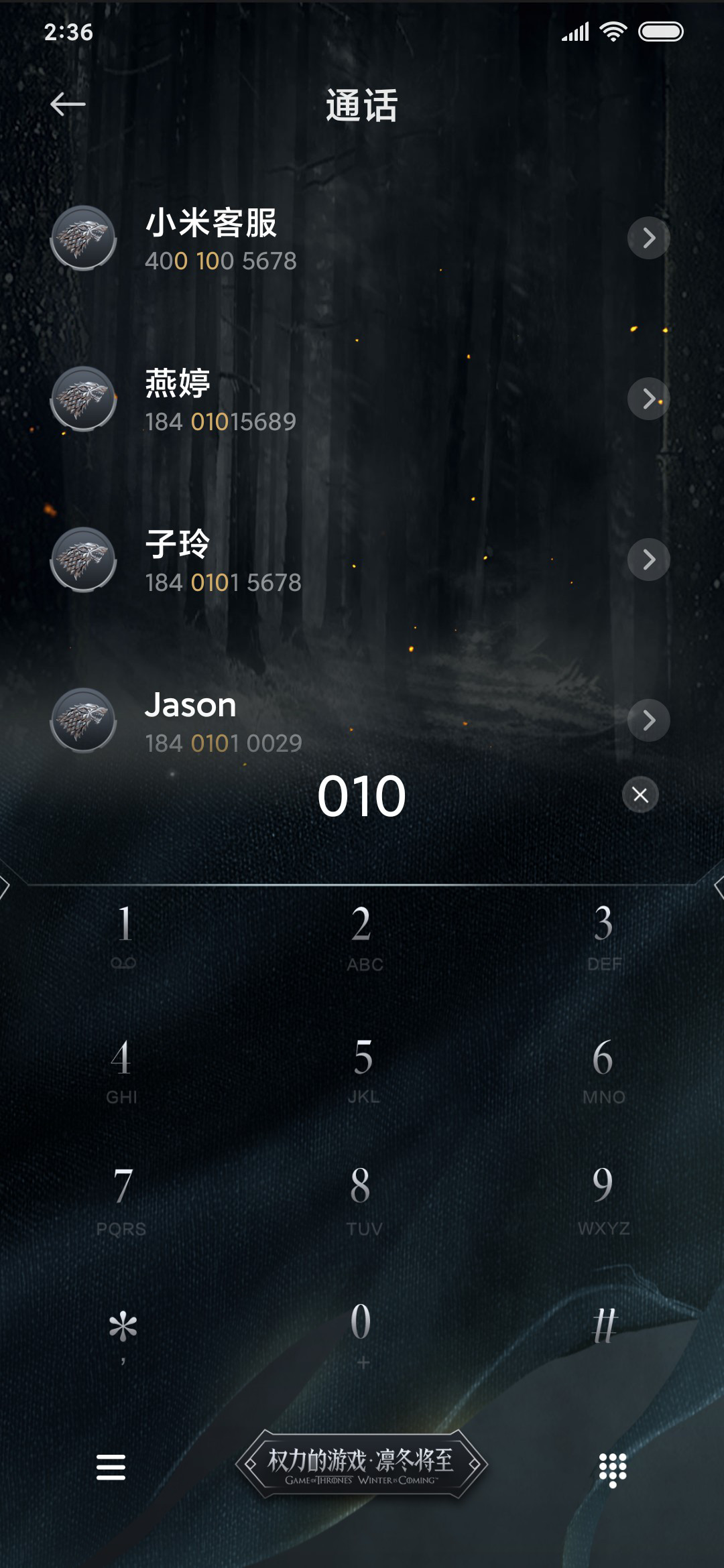The image size is (724, 1568).
Task: Go back using the top-left arrow
Action: [x=68, y=105]
